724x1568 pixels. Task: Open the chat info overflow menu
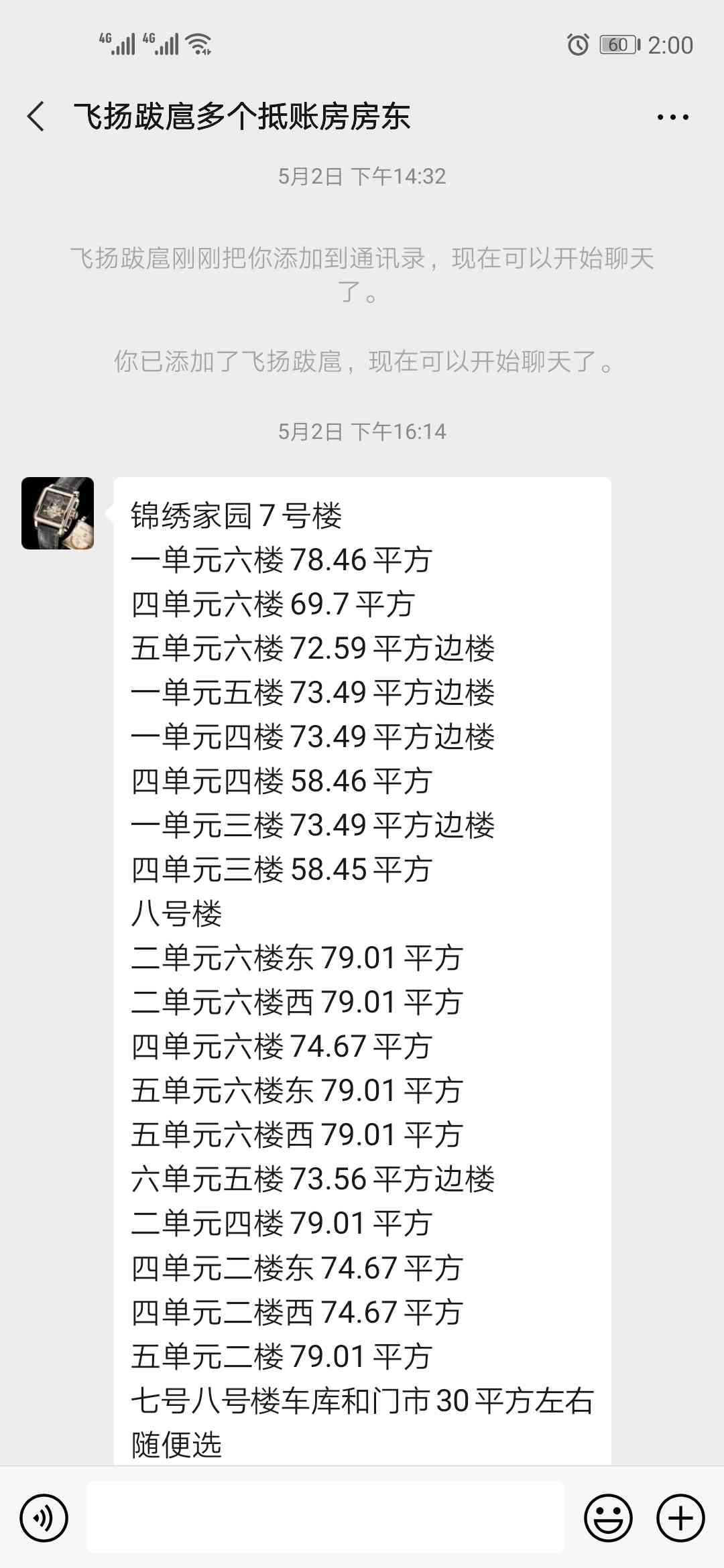(x=672, y=117)
